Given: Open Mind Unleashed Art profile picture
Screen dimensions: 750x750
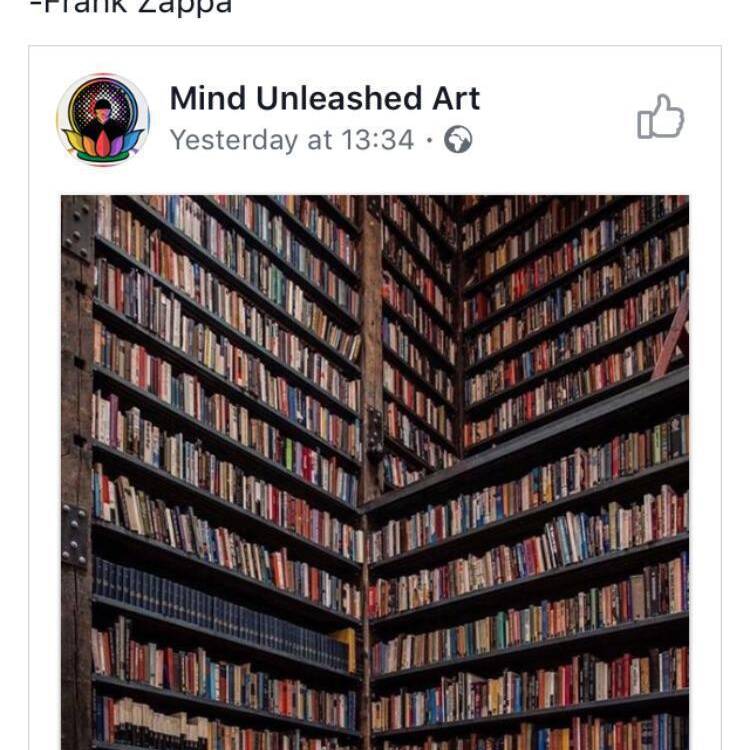Looking at the screenshot, I should click(103, 119).
